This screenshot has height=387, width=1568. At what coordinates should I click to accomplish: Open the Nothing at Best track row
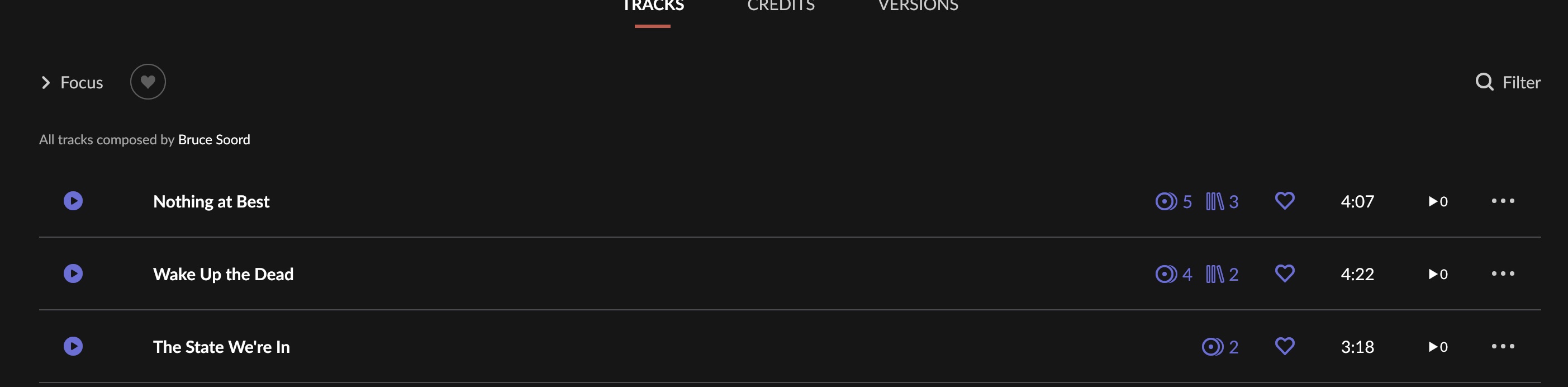(x=211, y=202)
